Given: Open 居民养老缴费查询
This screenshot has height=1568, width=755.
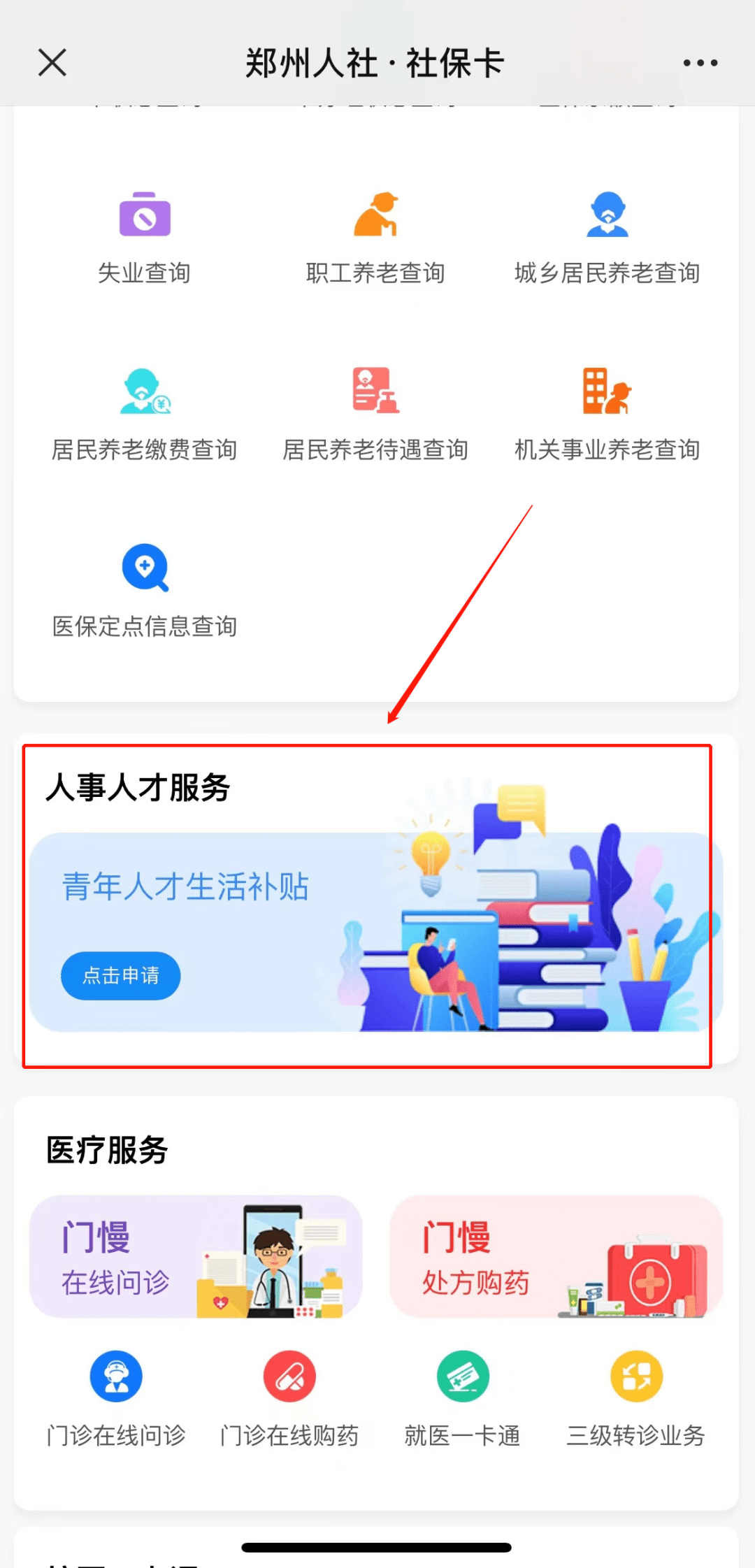Looking at the screenshot, I should (x=145, y=415).
